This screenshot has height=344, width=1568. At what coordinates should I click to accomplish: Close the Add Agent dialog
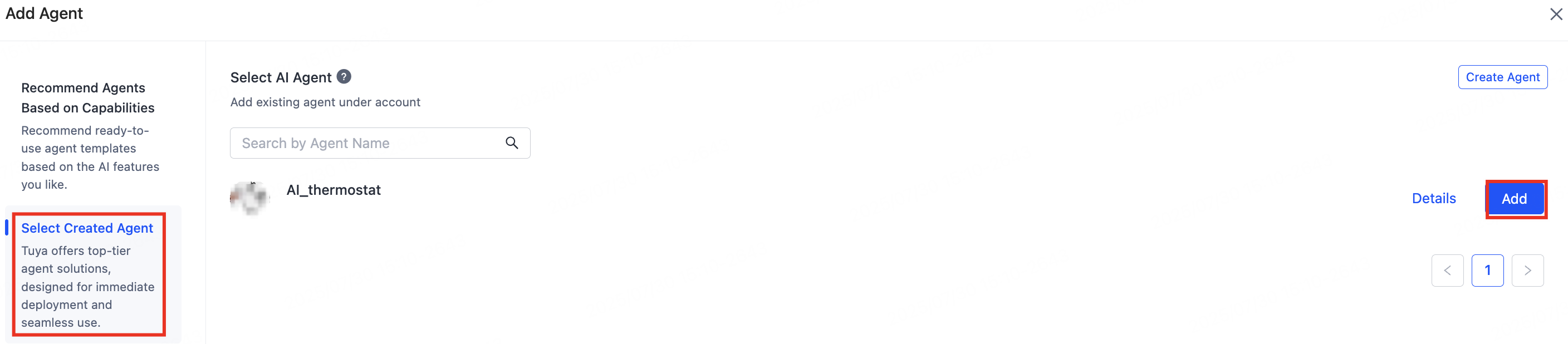1555,14
